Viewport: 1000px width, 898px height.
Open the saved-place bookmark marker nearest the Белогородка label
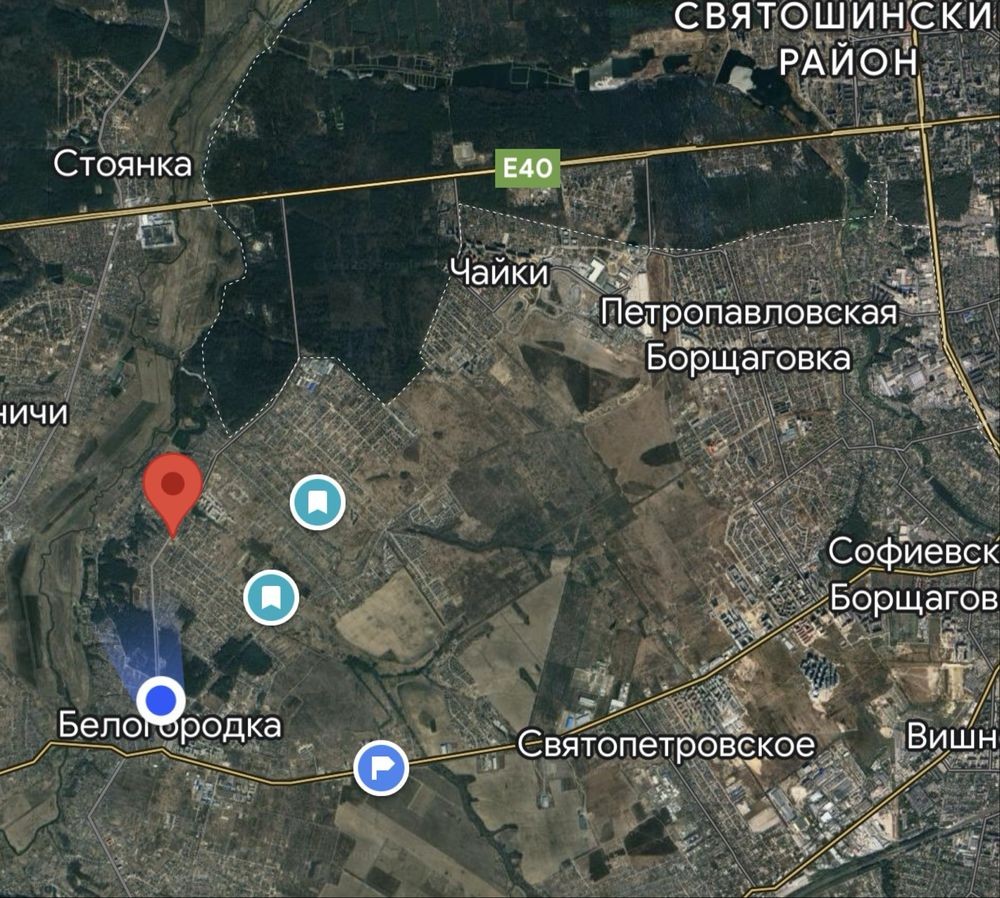tap(271, 597)
